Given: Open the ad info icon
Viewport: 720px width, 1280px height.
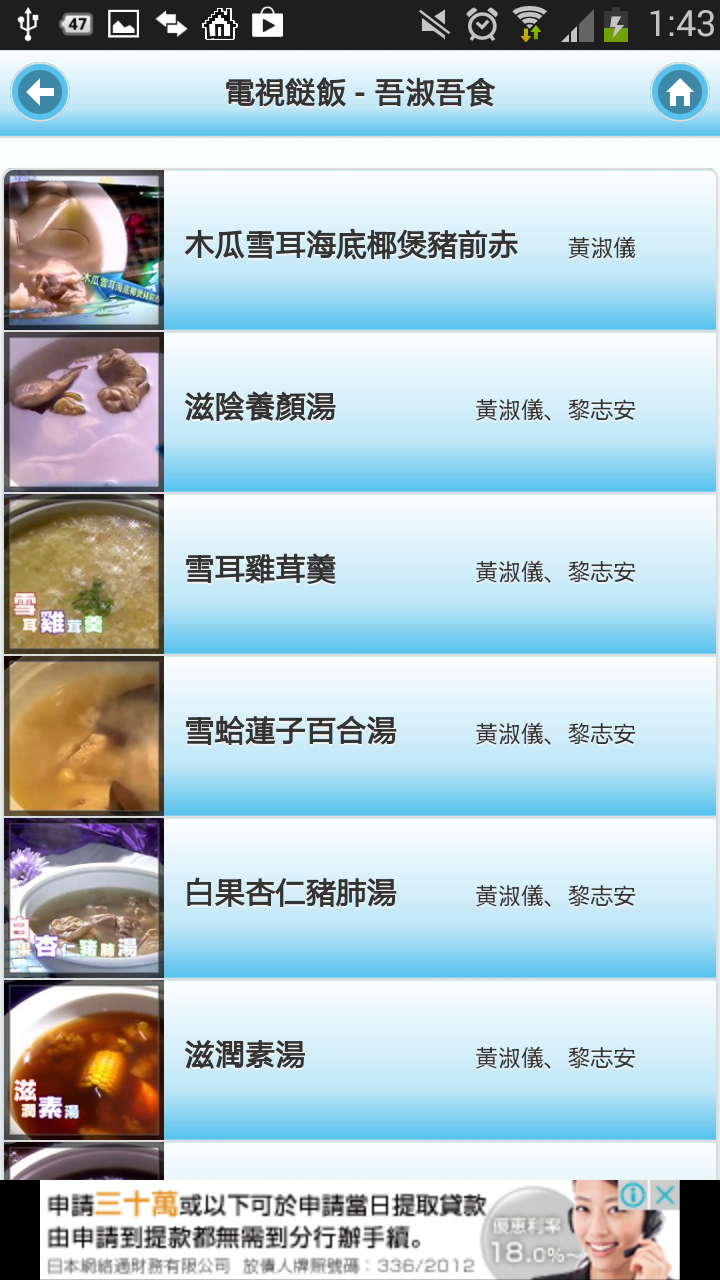Looking at the screenshot, I should pyautogui.click(x=634, y=1194).
